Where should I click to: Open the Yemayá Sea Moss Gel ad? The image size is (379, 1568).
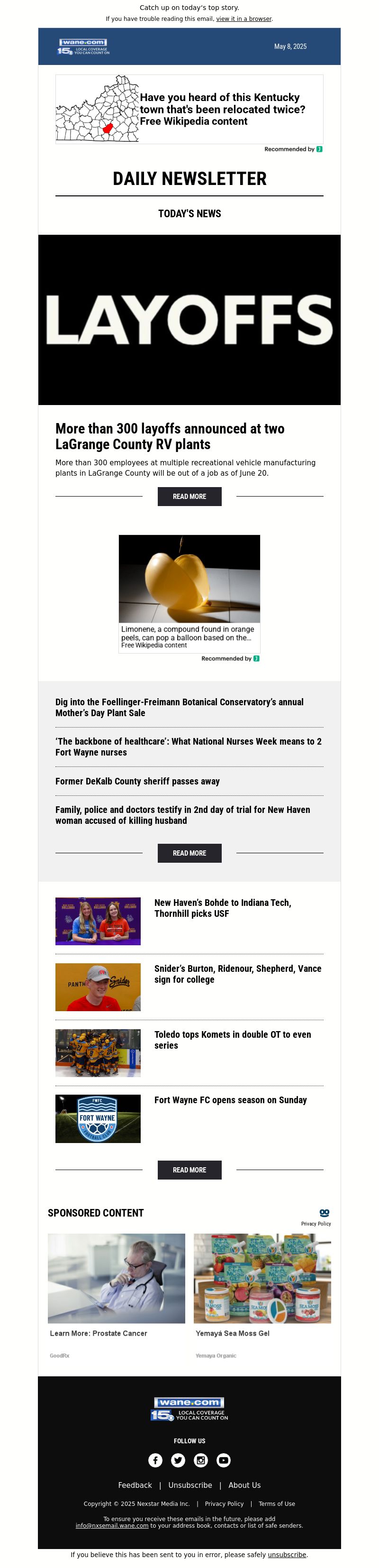pos(262,1286)
